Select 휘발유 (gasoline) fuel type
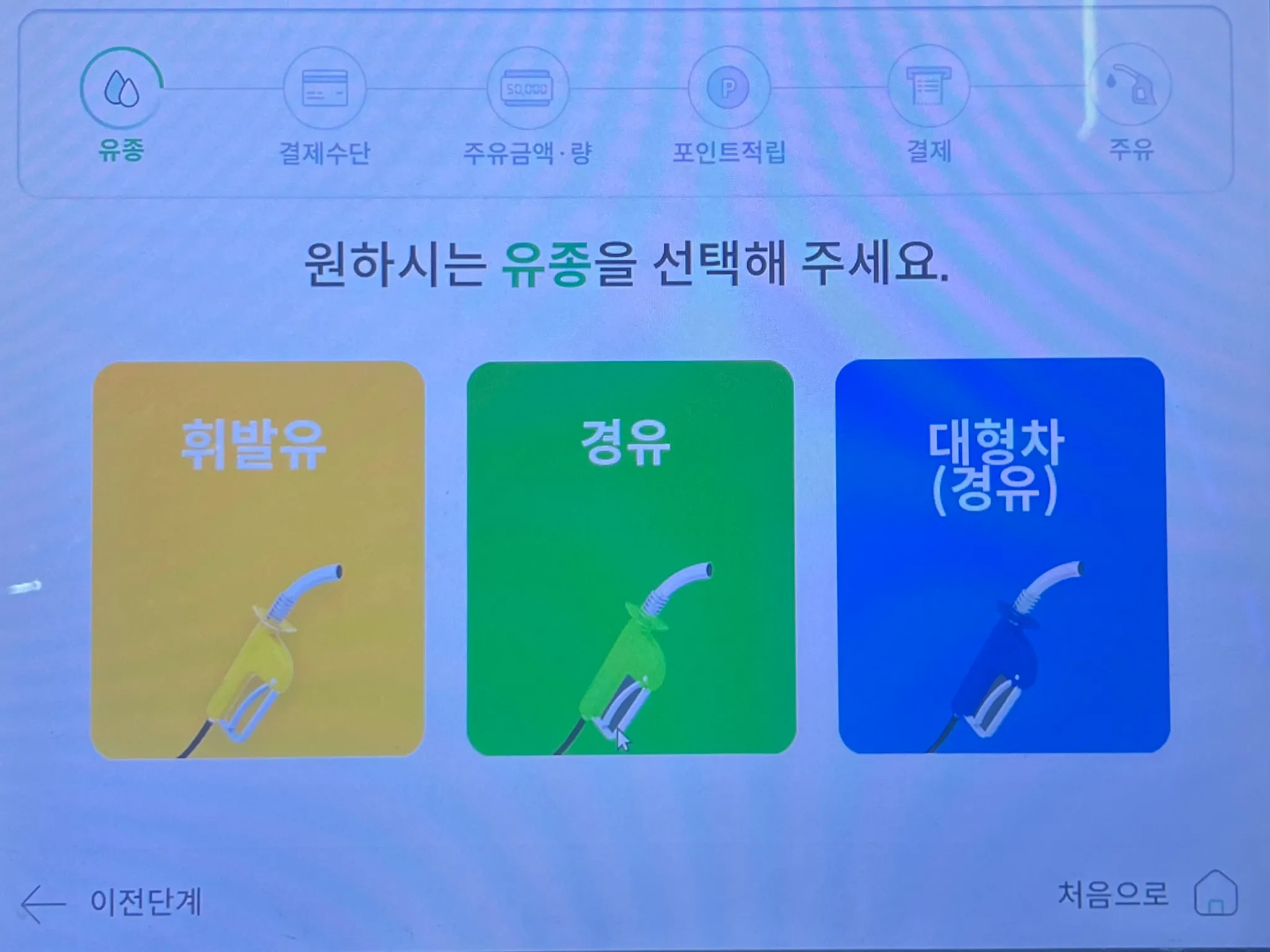1270x952 pixels. 257,558
